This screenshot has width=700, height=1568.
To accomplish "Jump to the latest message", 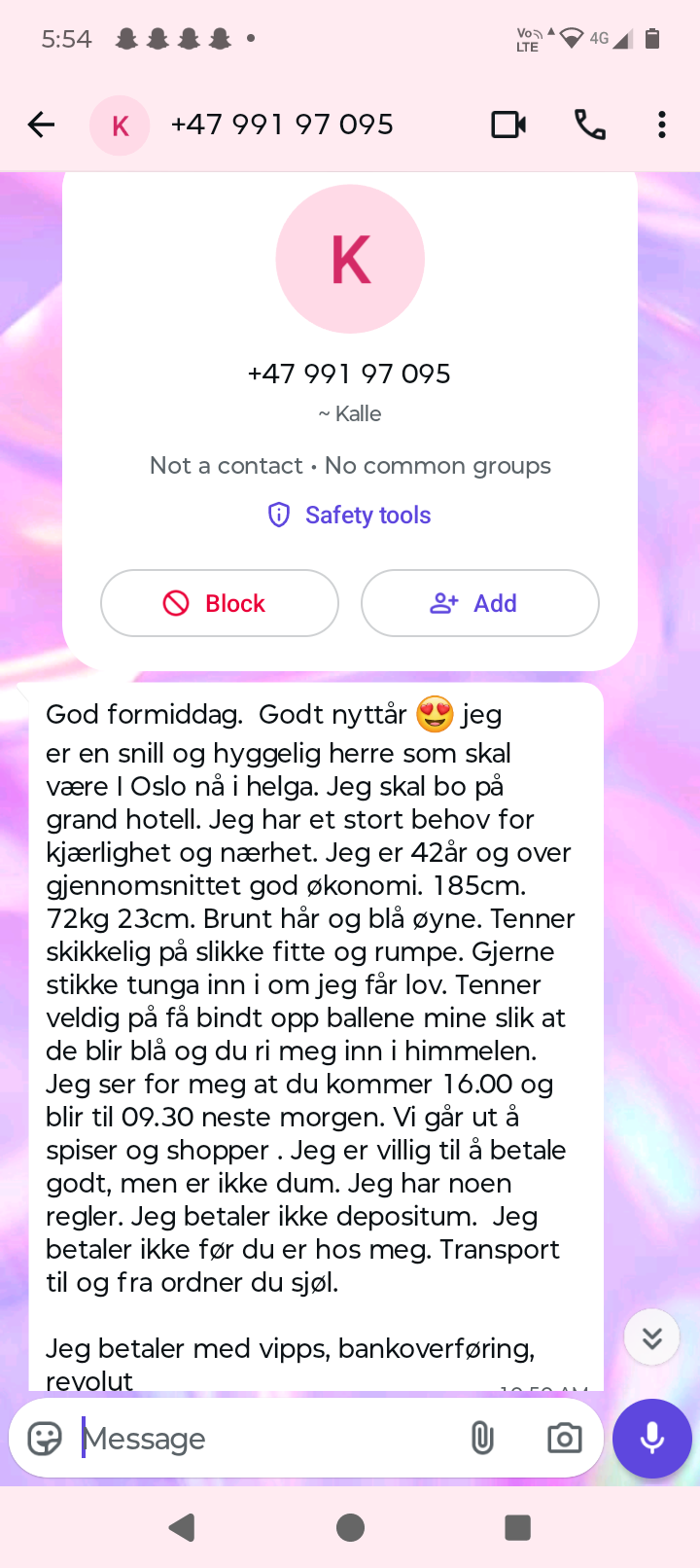I will 651,1337.
